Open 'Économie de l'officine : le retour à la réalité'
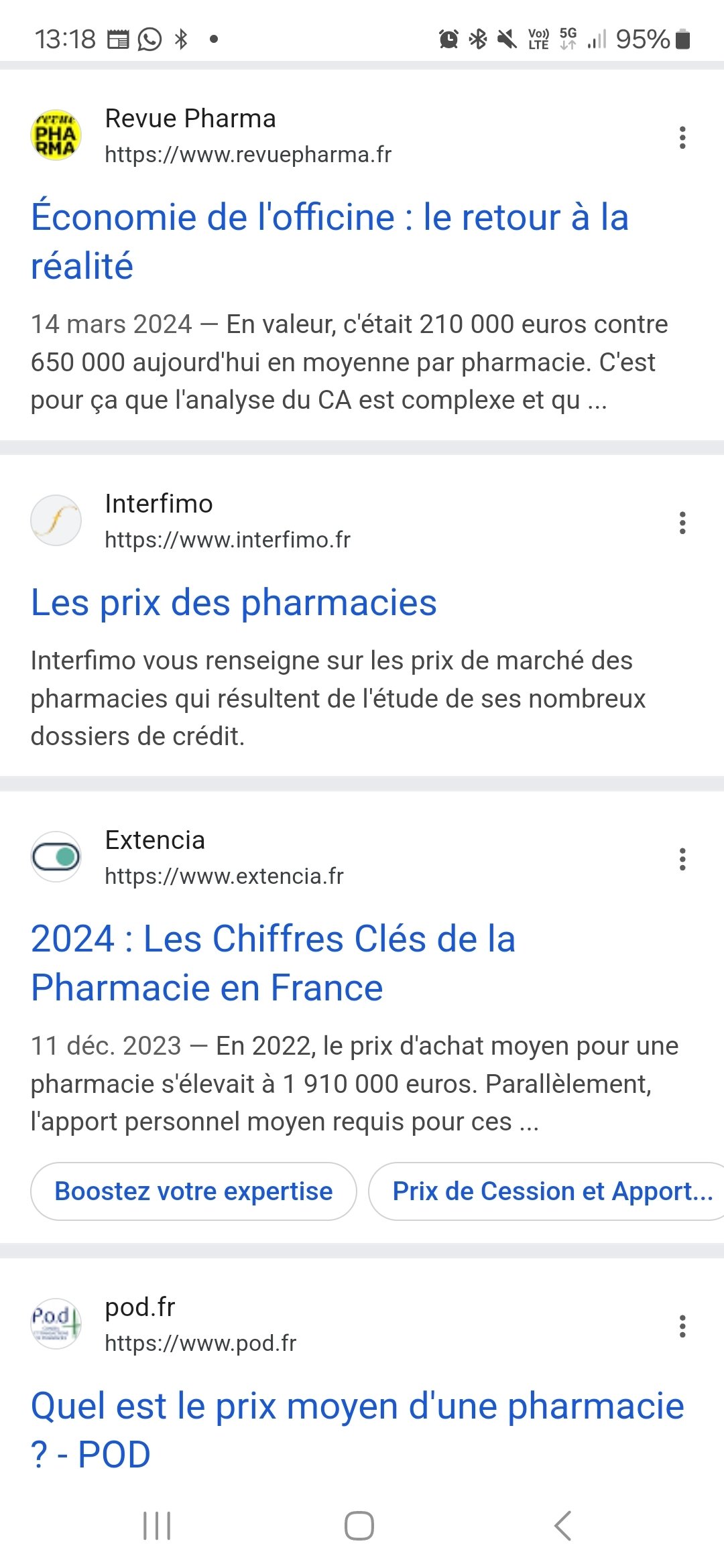Screen dimensions: 724x1568 pos(330,241)
